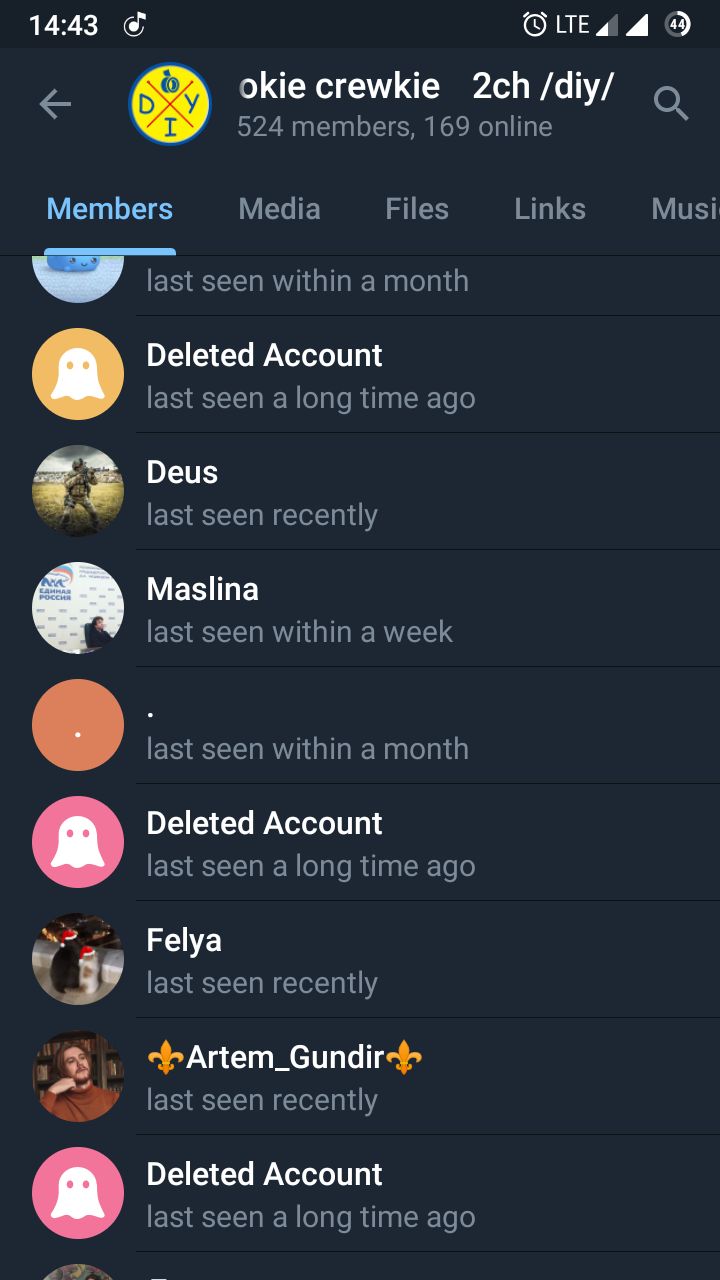Open the Files tab
720x1280 pixels.
pyautogui.click(x=417, y=208)
